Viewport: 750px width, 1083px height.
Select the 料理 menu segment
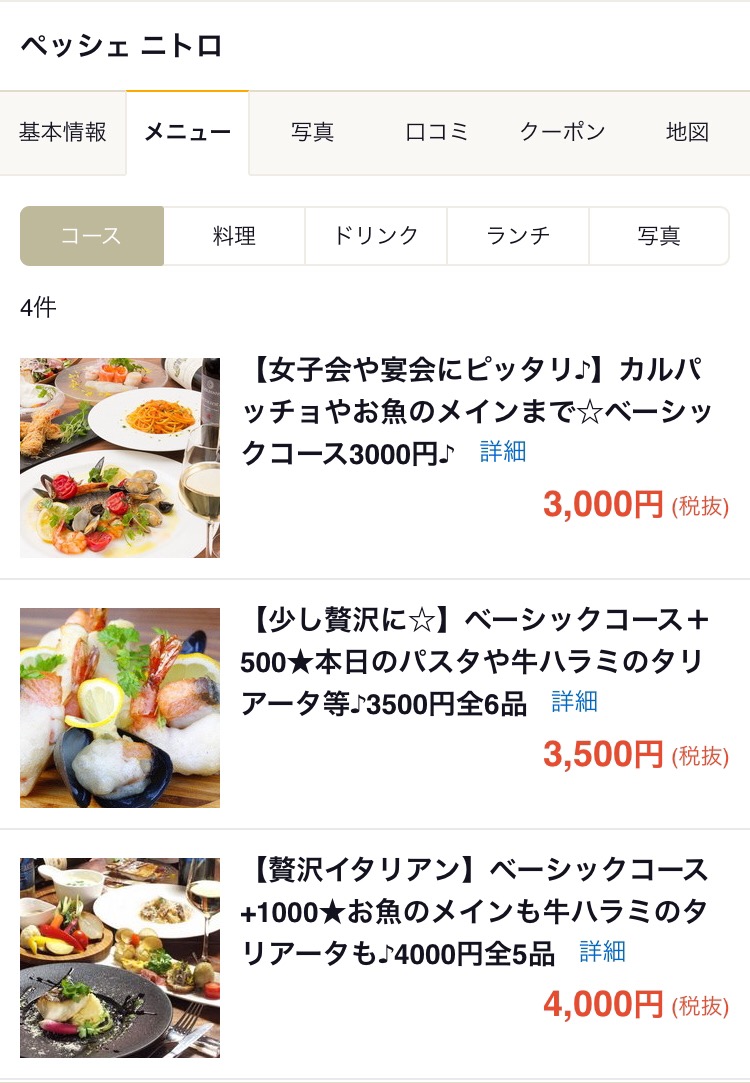tap(234, 236)
